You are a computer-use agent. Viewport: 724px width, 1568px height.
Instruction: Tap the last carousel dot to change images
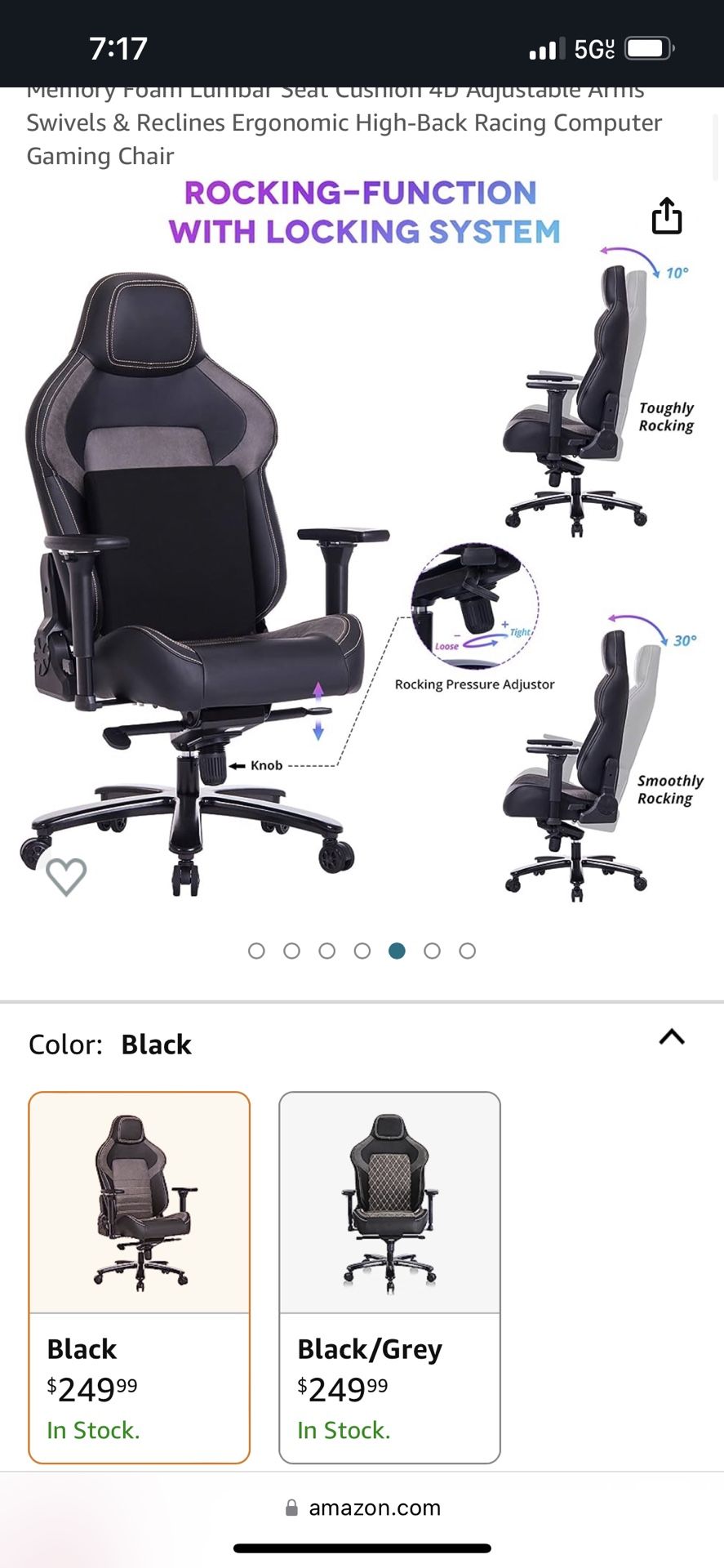point(468,951)
